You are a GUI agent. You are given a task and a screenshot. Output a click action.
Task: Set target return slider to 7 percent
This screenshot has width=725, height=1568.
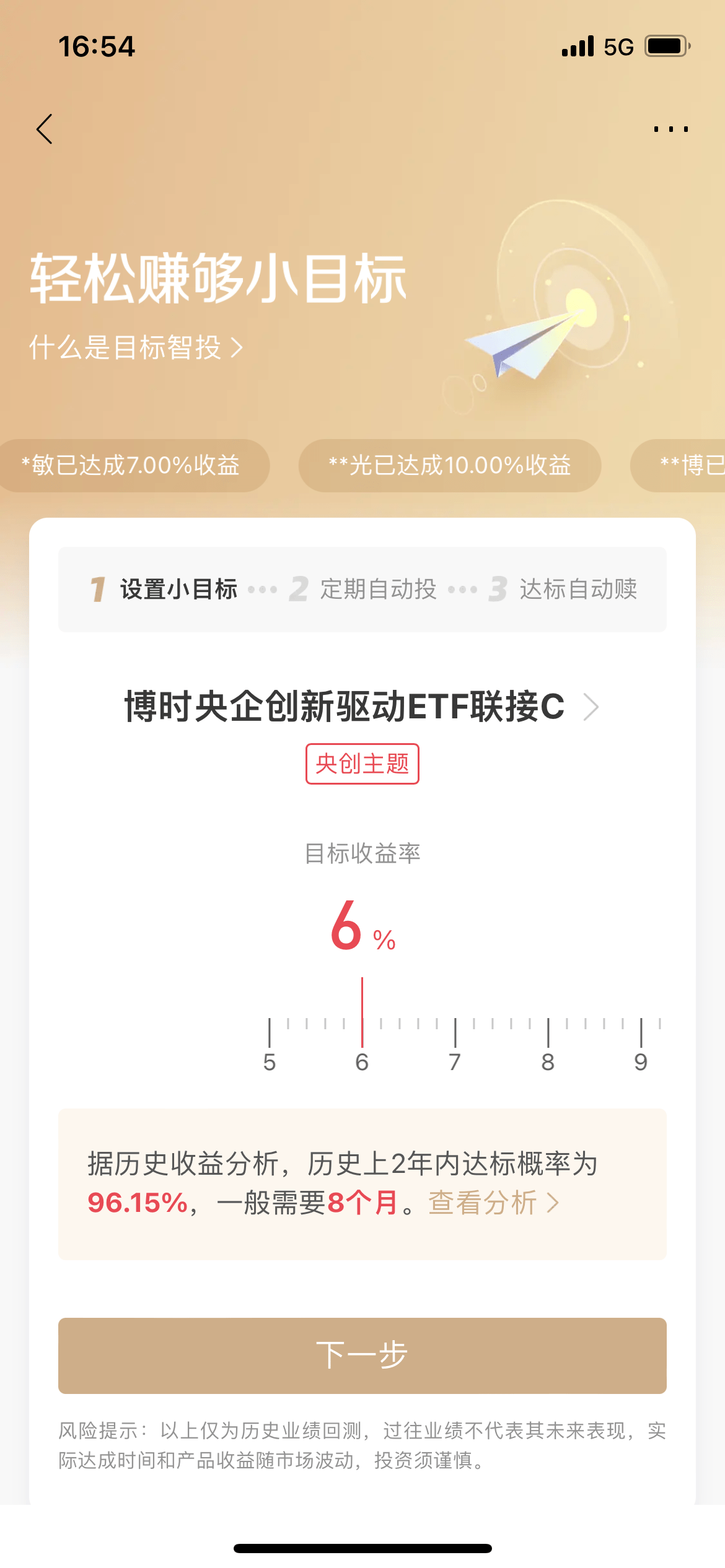[455, 1034]
